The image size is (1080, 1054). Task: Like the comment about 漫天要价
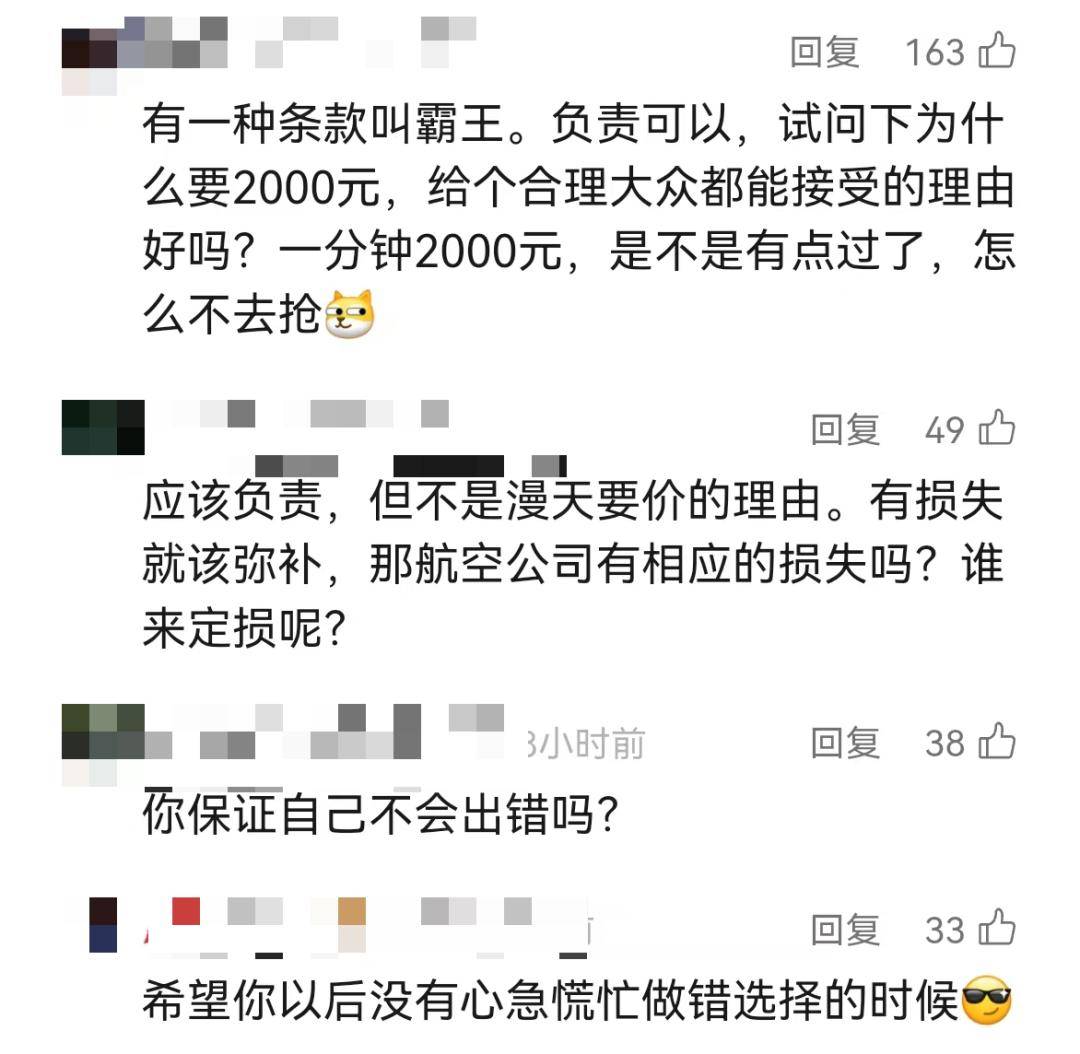(x=996, y=429)
